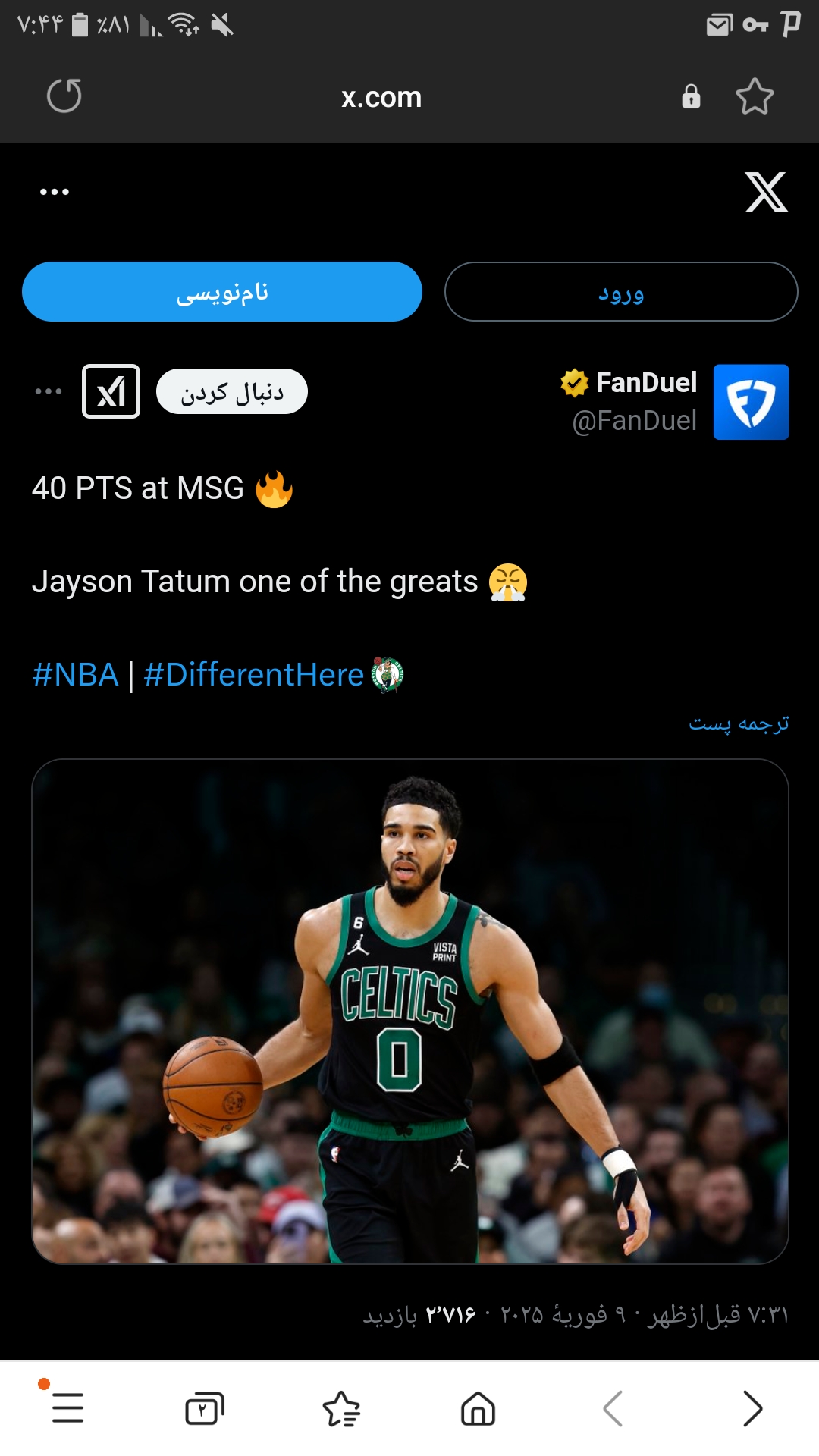This screenshot has width=819, height=1456.
Task: View site security via the lock icon
Action: point(691,96)
